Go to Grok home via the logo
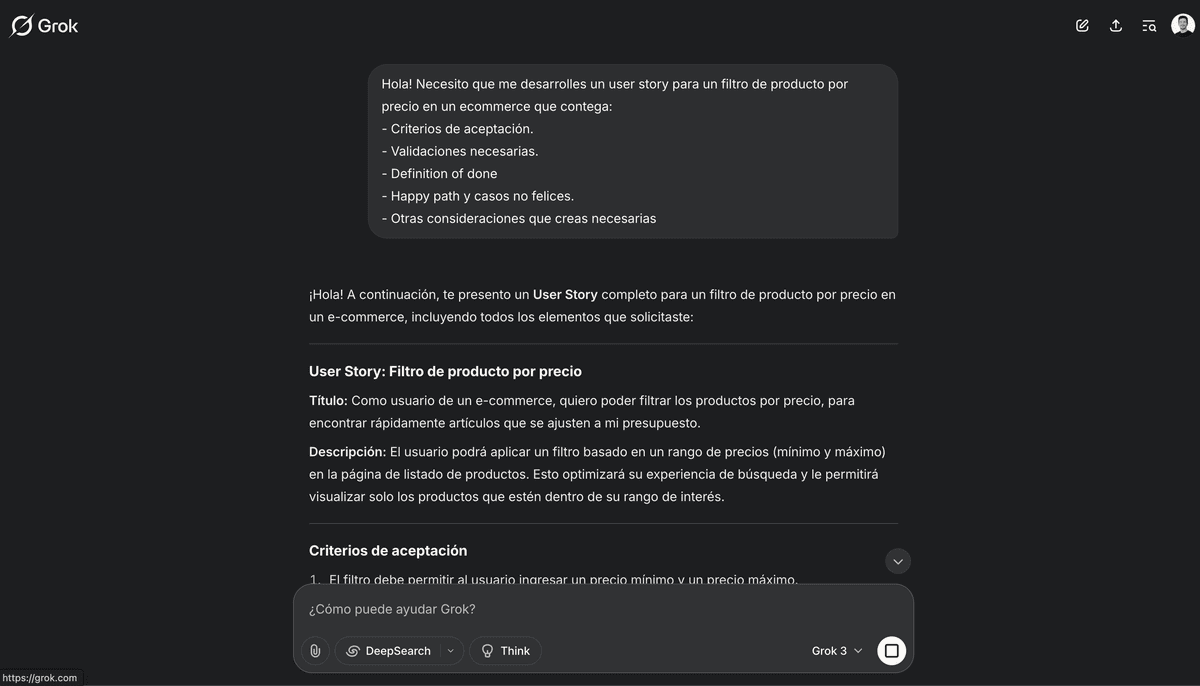Screen dimensions: 1200x686 (x=44, y=26)
